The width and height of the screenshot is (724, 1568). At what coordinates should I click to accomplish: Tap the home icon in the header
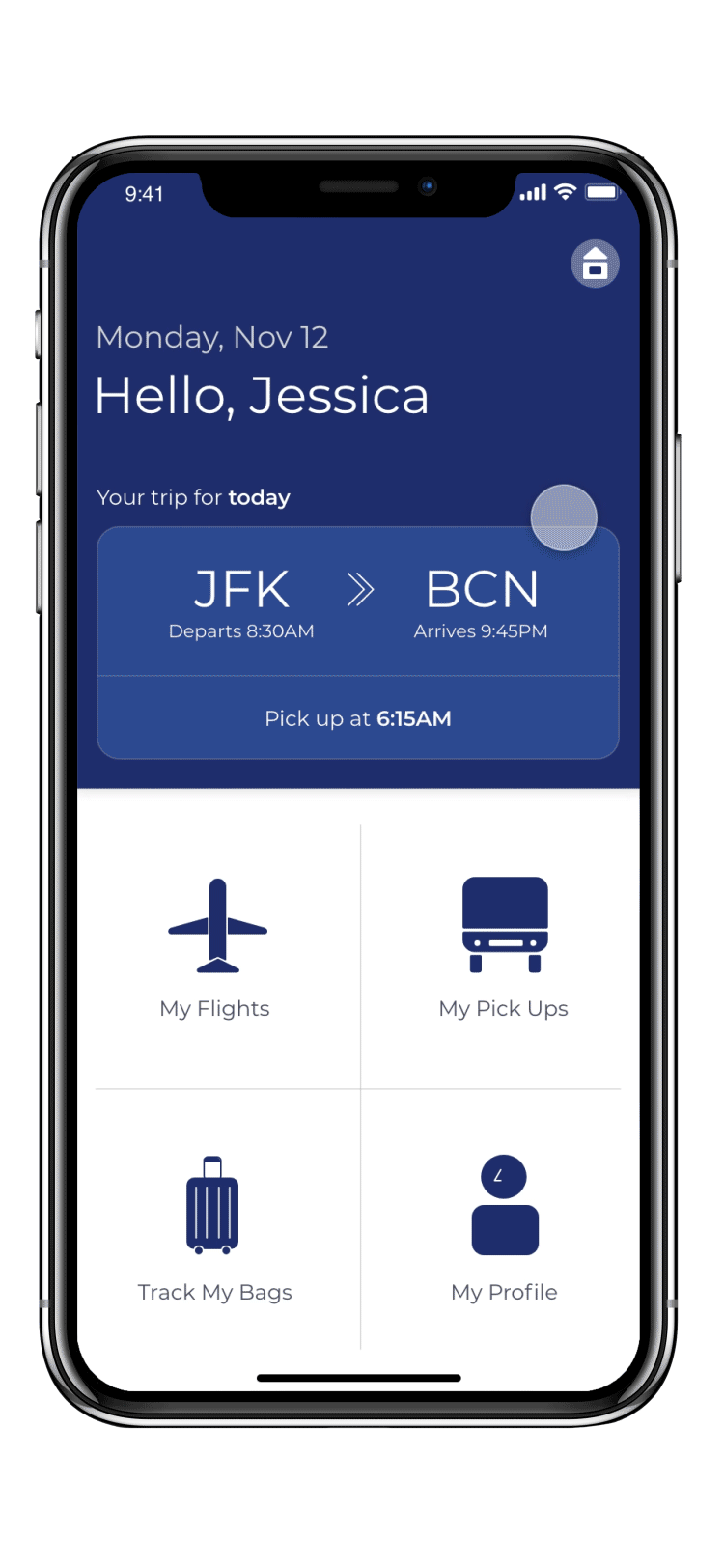pos(595,264)
